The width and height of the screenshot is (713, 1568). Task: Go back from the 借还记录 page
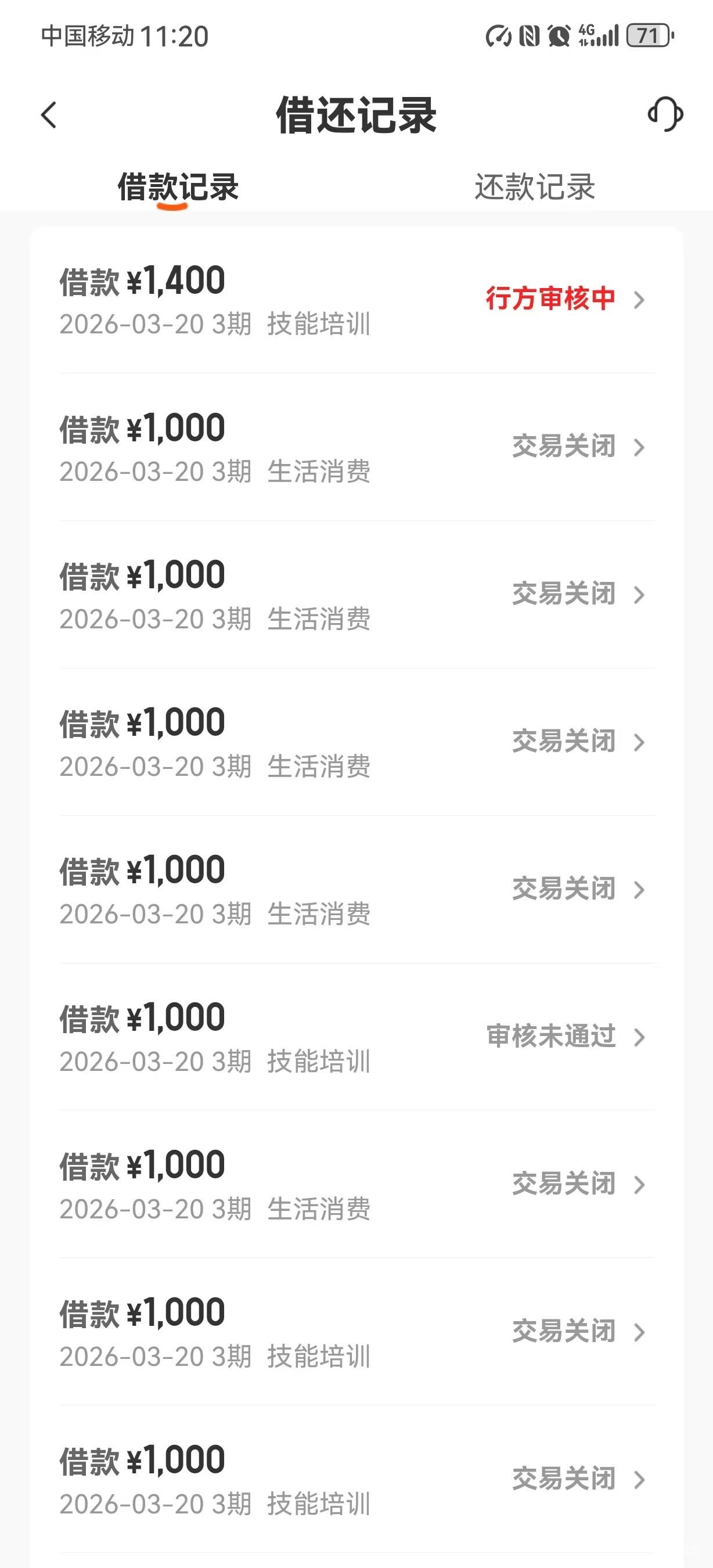pyautogui.click(x=49, y=115)
